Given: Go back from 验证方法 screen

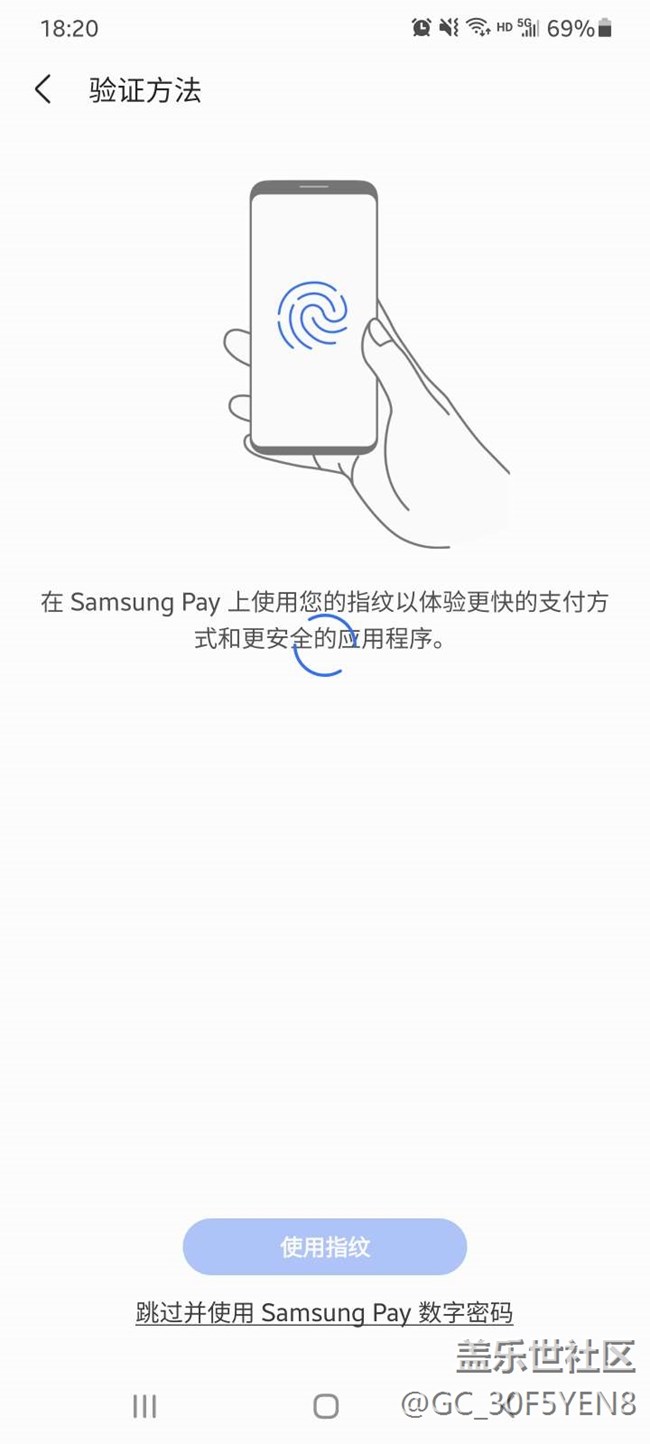Looking at the screenshot, I should [x=42, y=90].
